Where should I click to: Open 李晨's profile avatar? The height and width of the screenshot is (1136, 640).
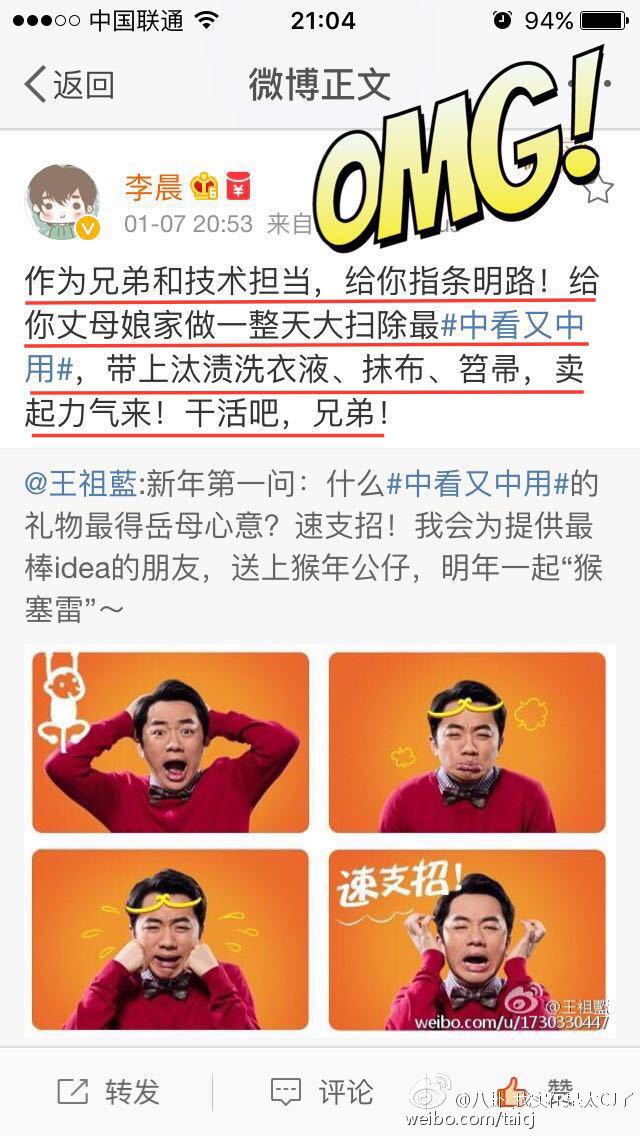tap(63, 203)
